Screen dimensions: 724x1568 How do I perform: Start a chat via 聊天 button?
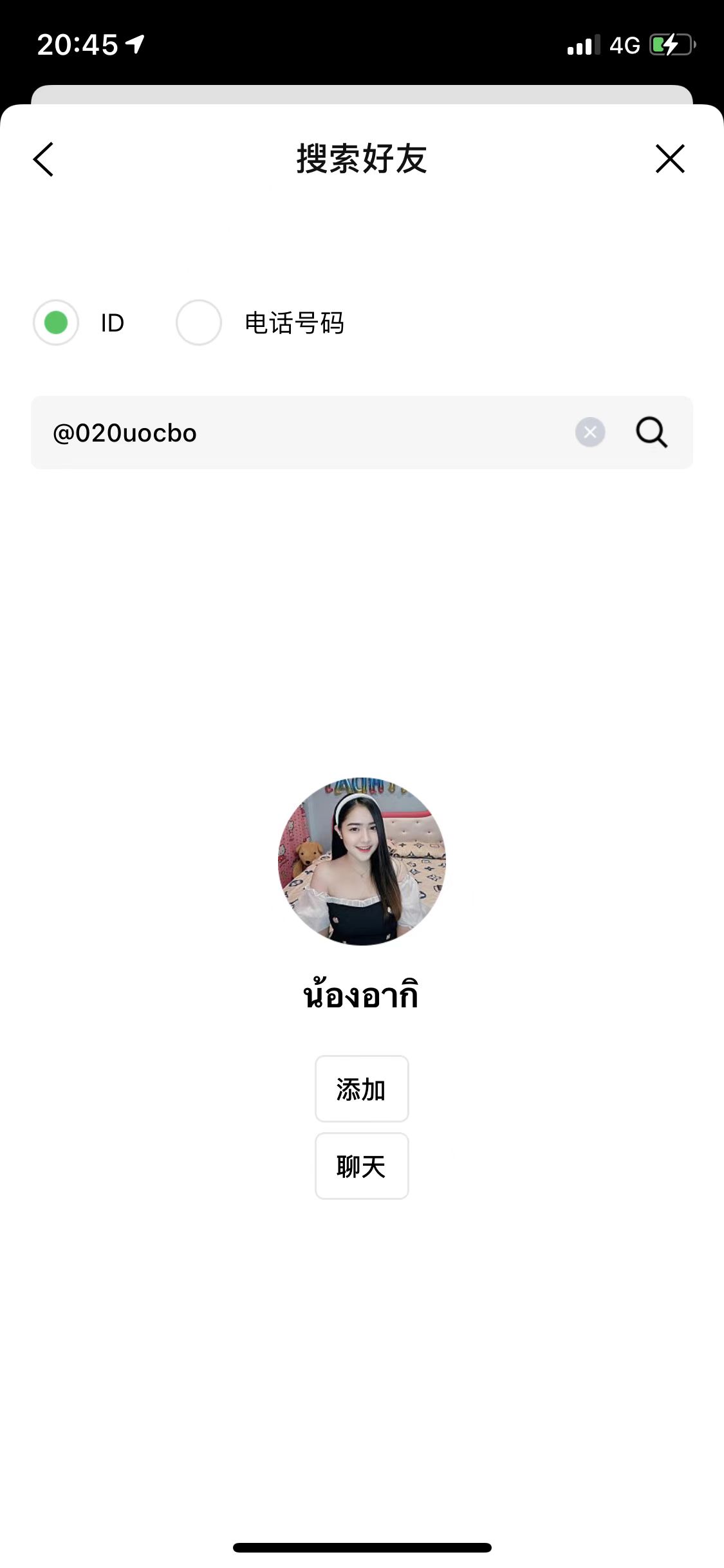point(362,1166)
